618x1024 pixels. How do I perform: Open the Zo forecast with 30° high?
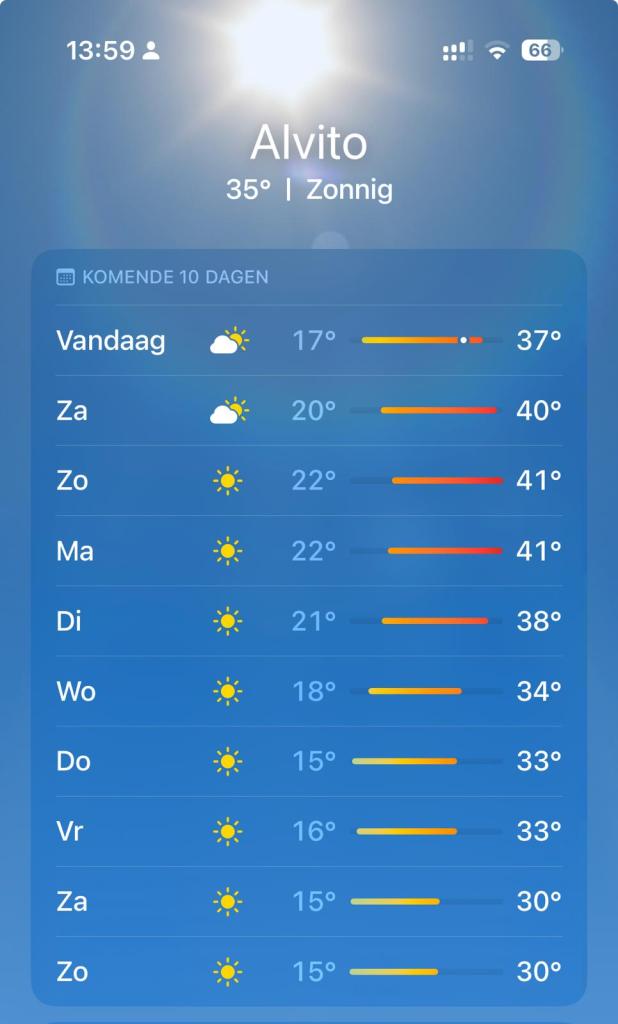pos(308,971)
